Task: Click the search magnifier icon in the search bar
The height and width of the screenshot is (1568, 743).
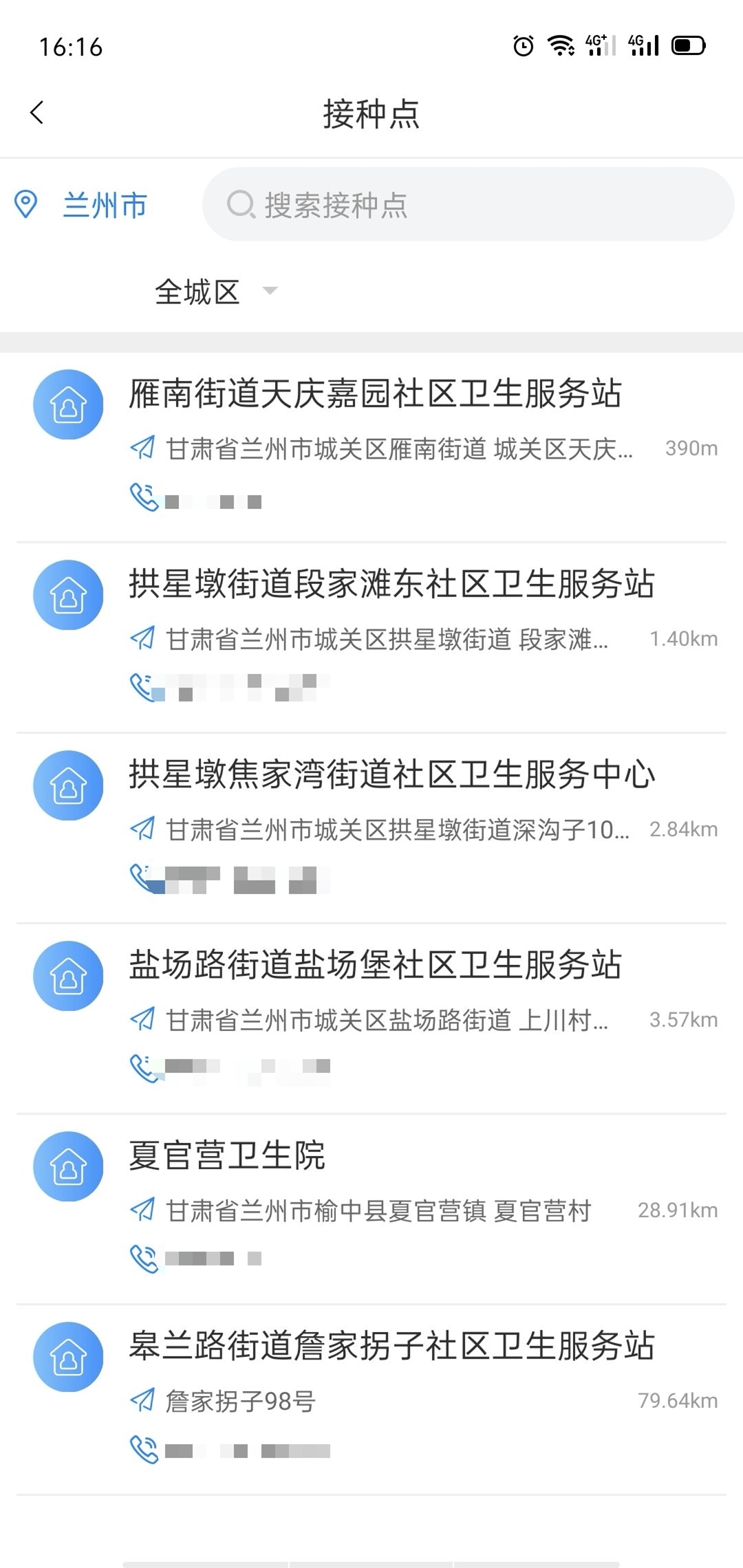Action: (x=241, y=204)
